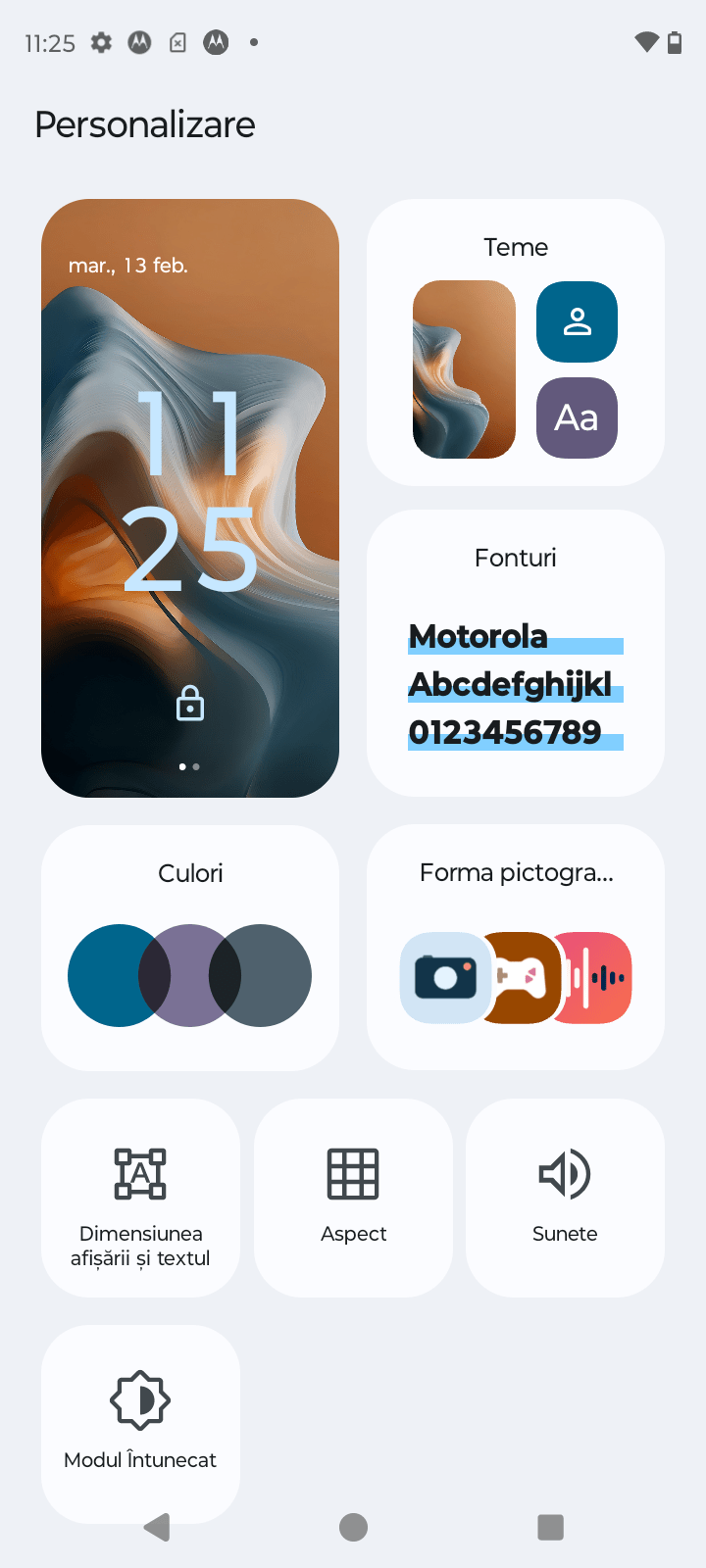Open Dimensiunea afișării și textul
This screenshot has height=1568, width=706.
pyautogui.click(x=140, y=1198)
